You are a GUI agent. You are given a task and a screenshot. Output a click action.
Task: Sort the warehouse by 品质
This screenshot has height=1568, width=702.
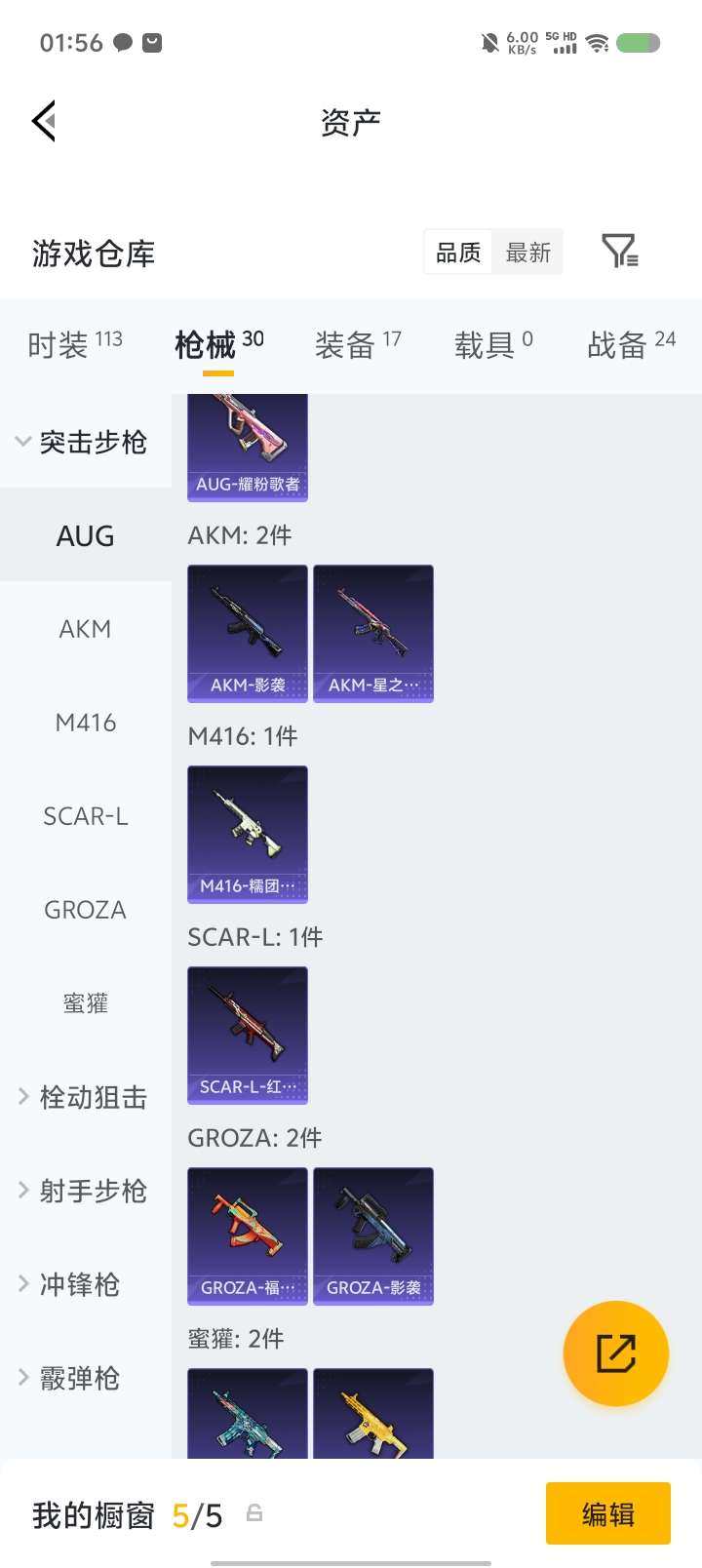pyautogui.click(x=456, y=252)
